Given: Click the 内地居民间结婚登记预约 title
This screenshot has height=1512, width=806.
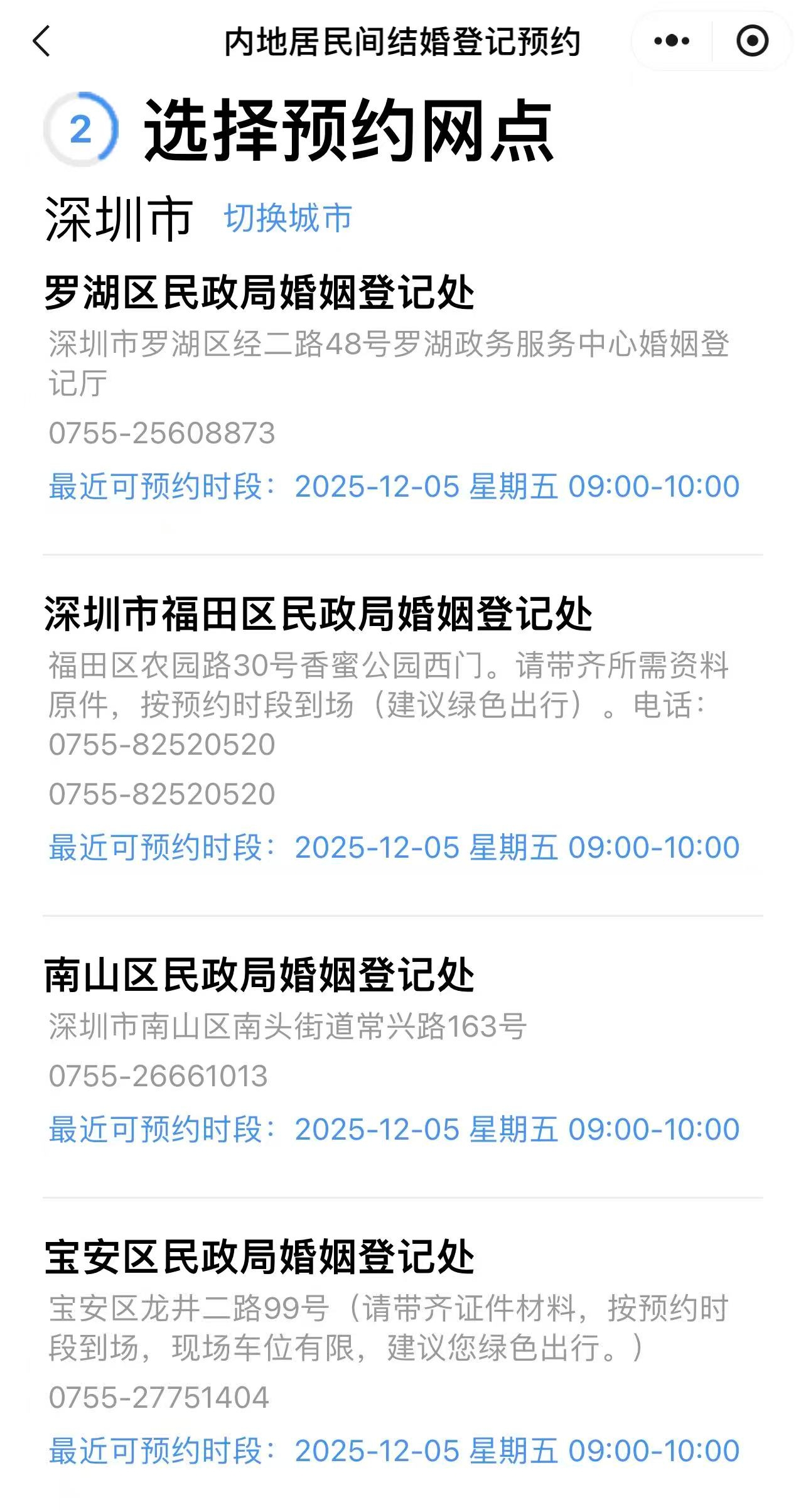Looking at the screenshot, I should [x=403, y=41].
